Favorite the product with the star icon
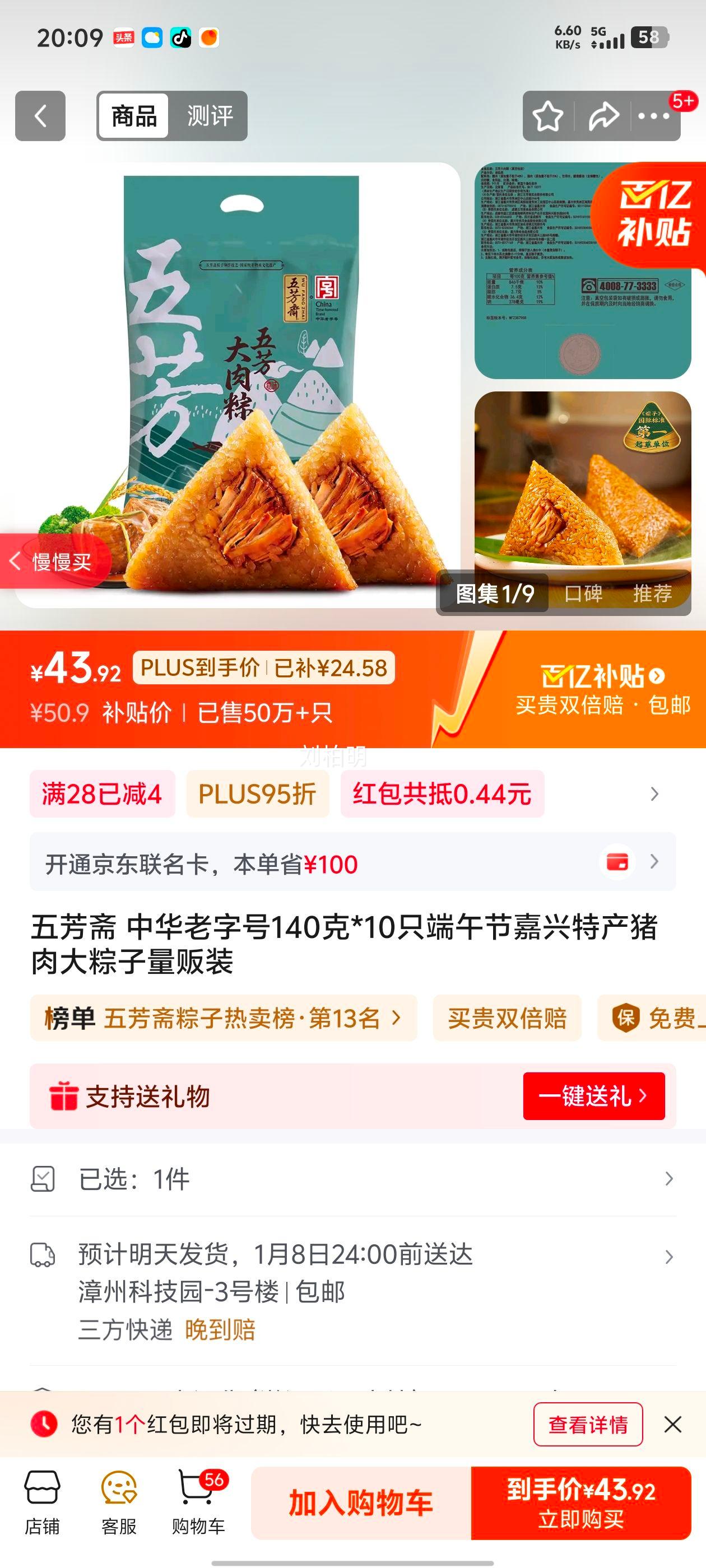This screenshot has height=1568, width=706. click(547, 116)
